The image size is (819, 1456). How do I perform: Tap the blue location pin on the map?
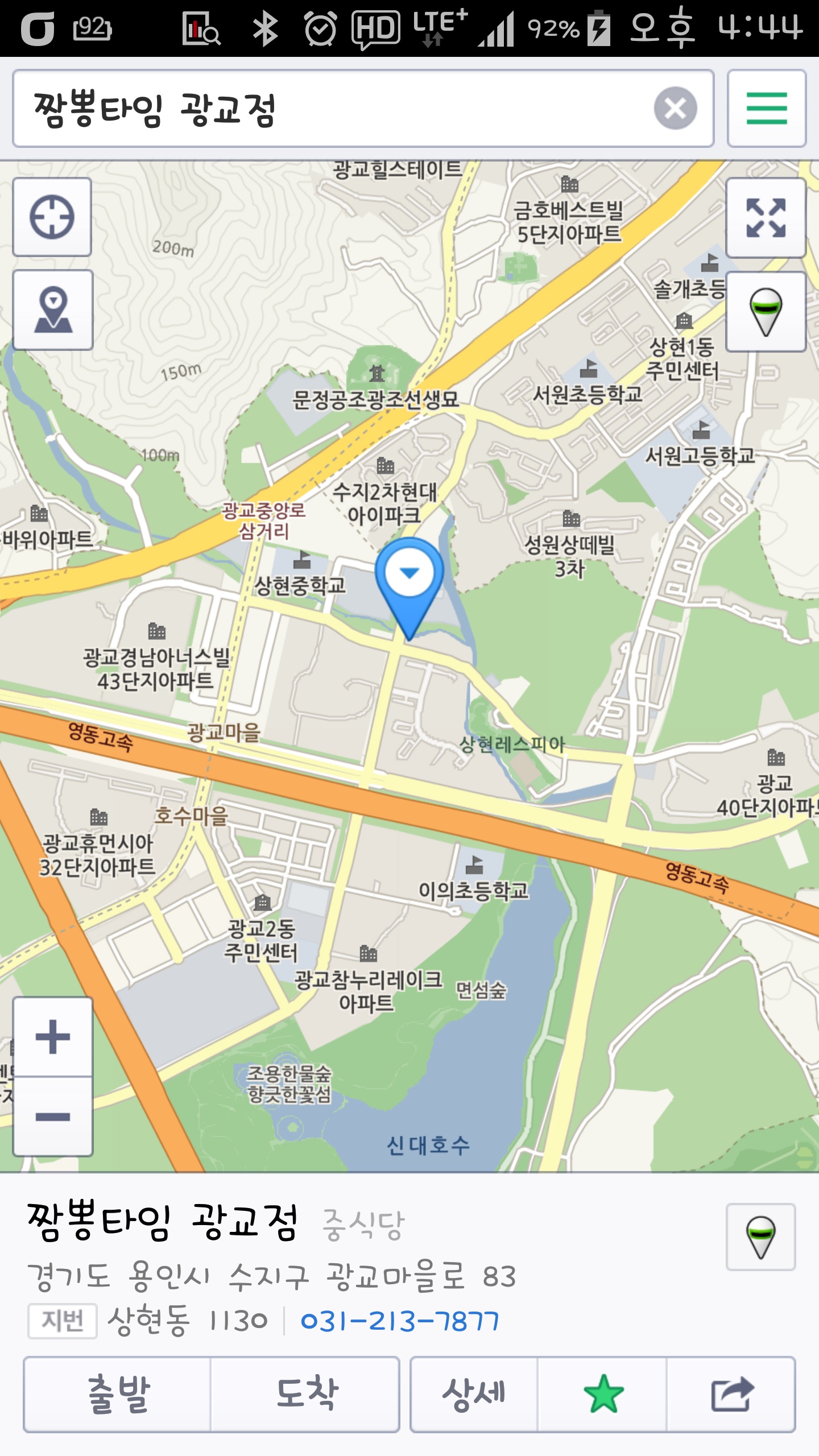click(x=409, y=580)
